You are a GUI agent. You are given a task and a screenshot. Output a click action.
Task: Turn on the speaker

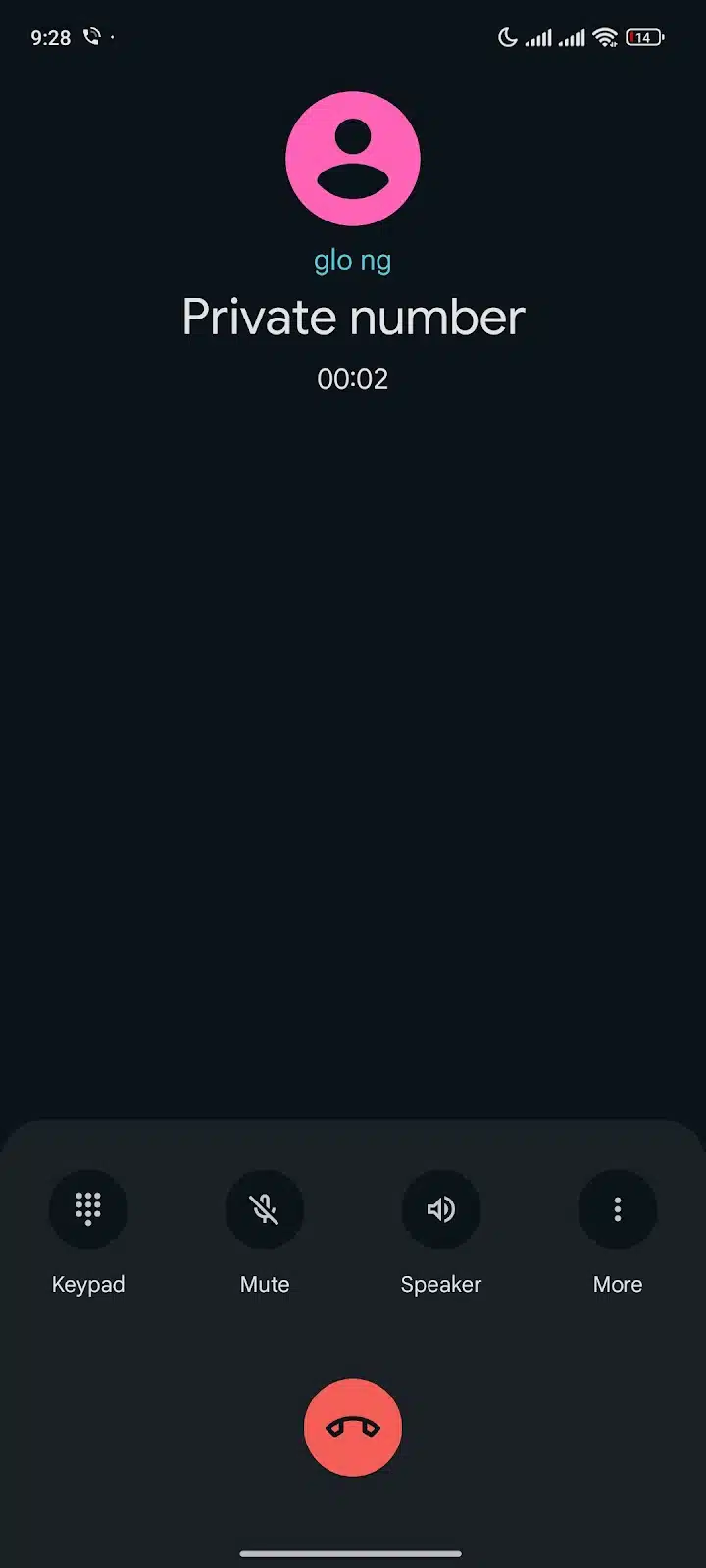tap(441, 1209)
